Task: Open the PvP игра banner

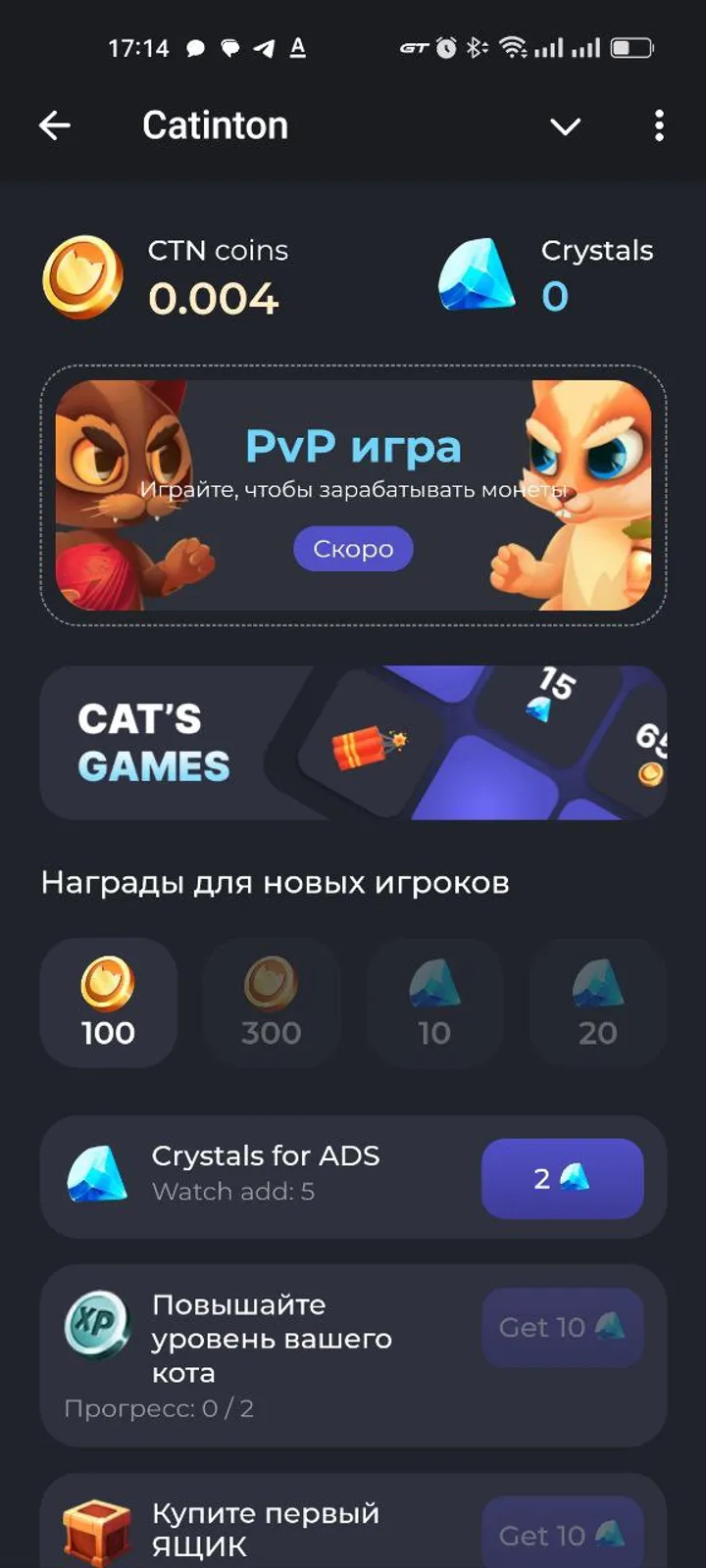Action: click(x=352, y=493)
